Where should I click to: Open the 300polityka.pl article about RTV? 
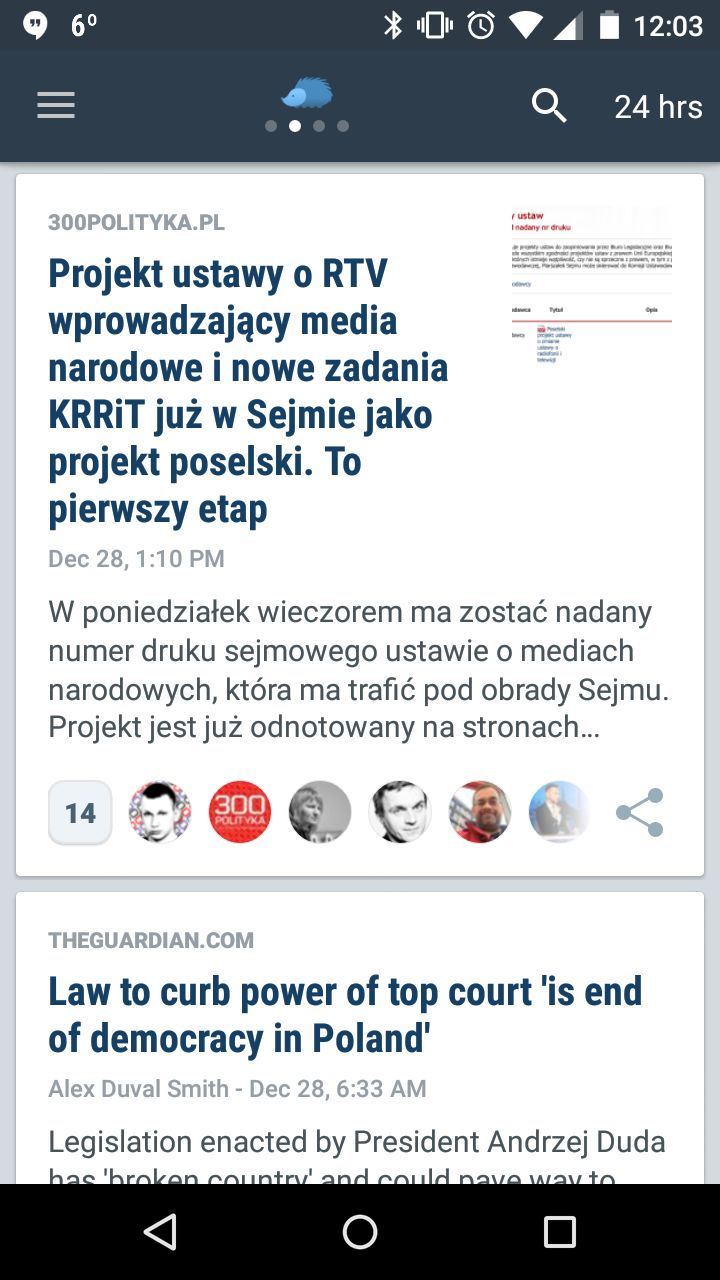pyautogui.click(x=248, y=391)
